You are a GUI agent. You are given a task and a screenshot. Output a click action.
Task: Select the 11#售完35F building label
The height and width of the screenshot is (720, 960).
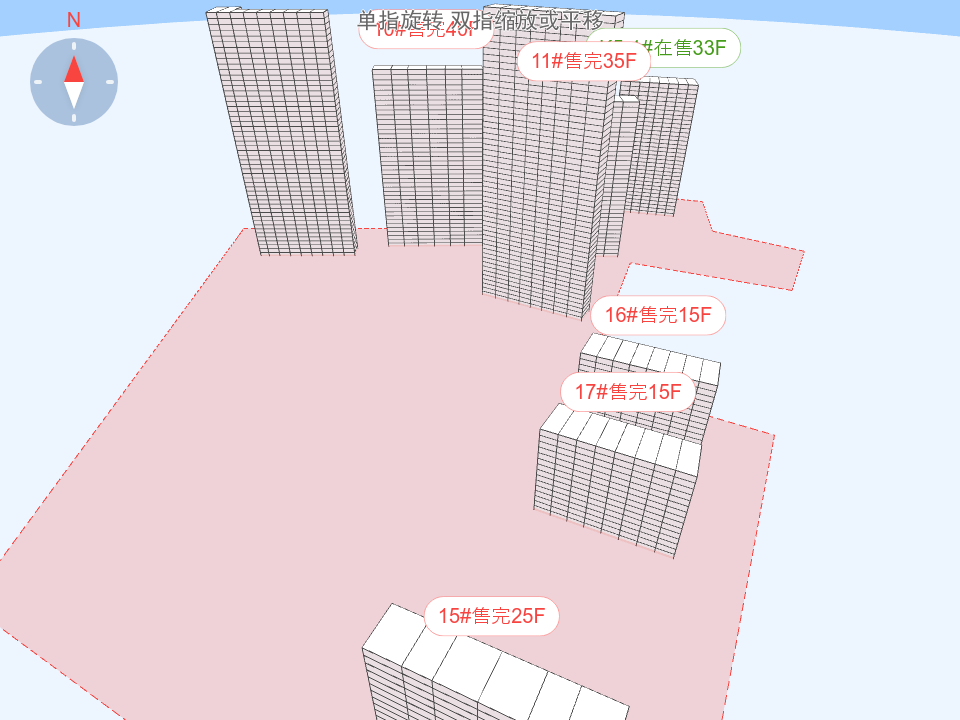[584, 61]
